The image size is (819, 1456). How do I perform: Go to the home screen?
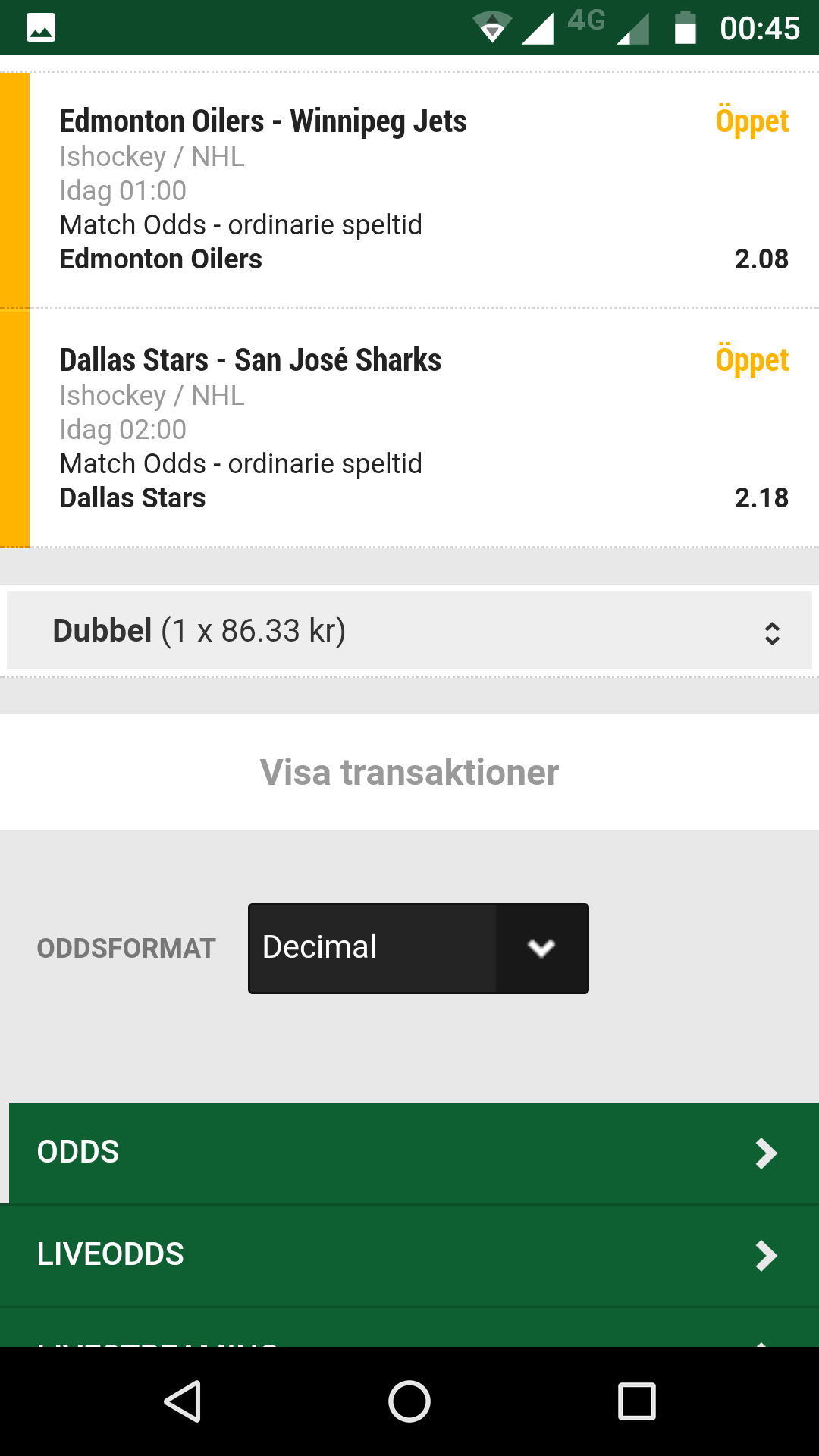pyautogui.click(x=409, y=1401)
